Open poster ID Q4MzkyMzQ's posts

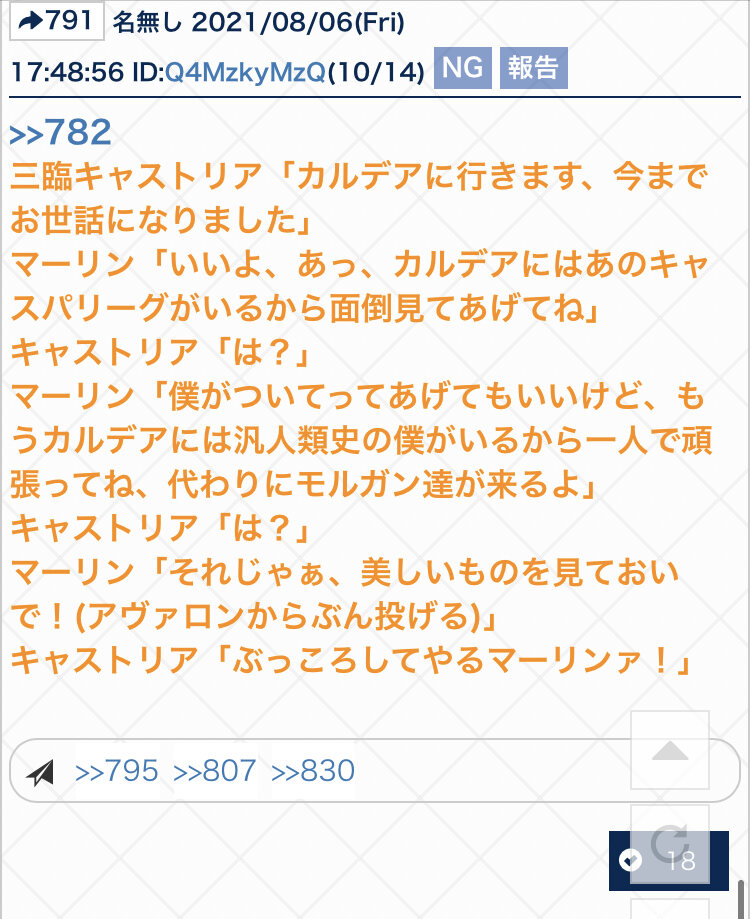coord(245,72)
